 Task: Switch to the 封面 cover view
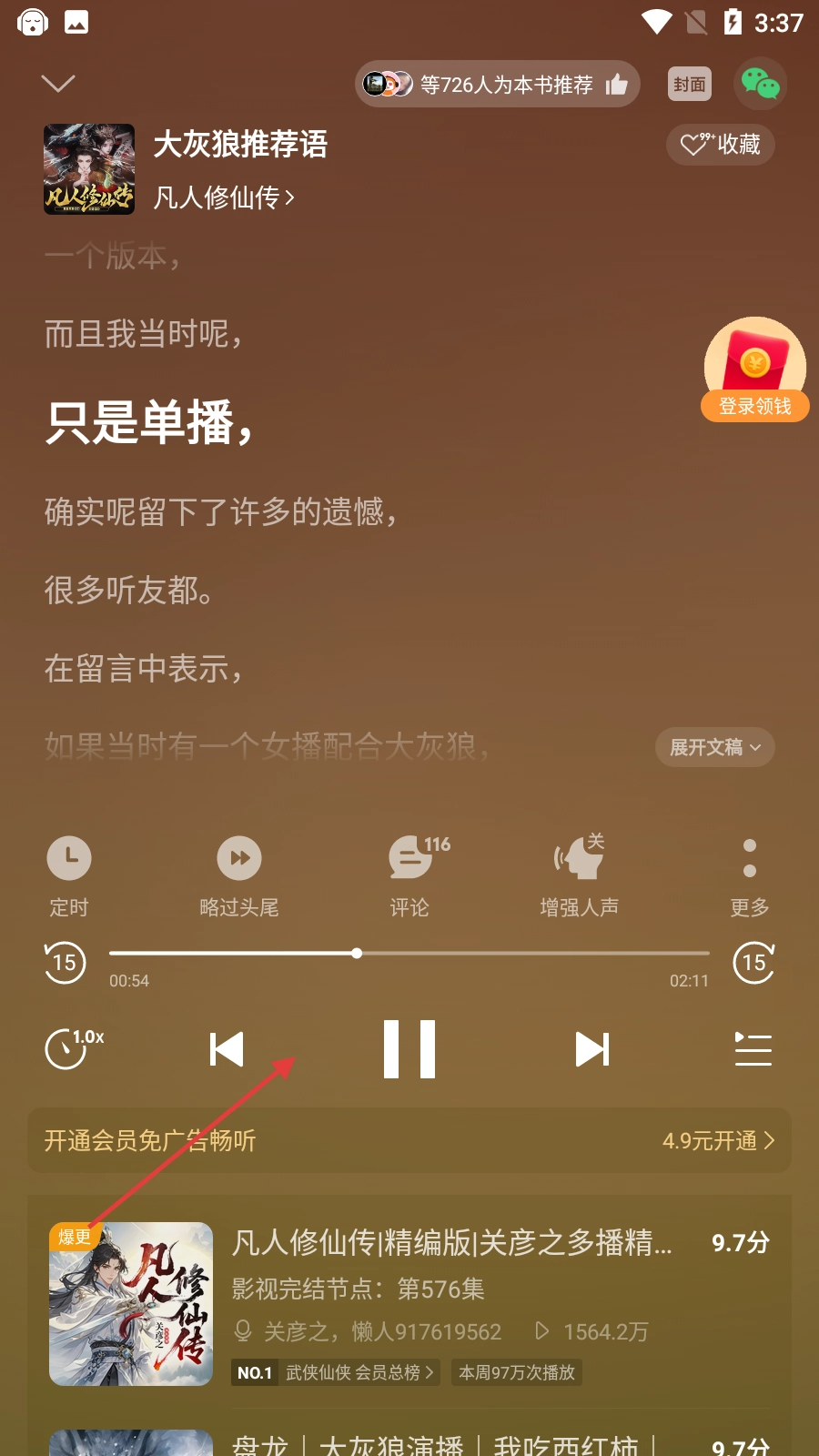click(x=689, y=85)
